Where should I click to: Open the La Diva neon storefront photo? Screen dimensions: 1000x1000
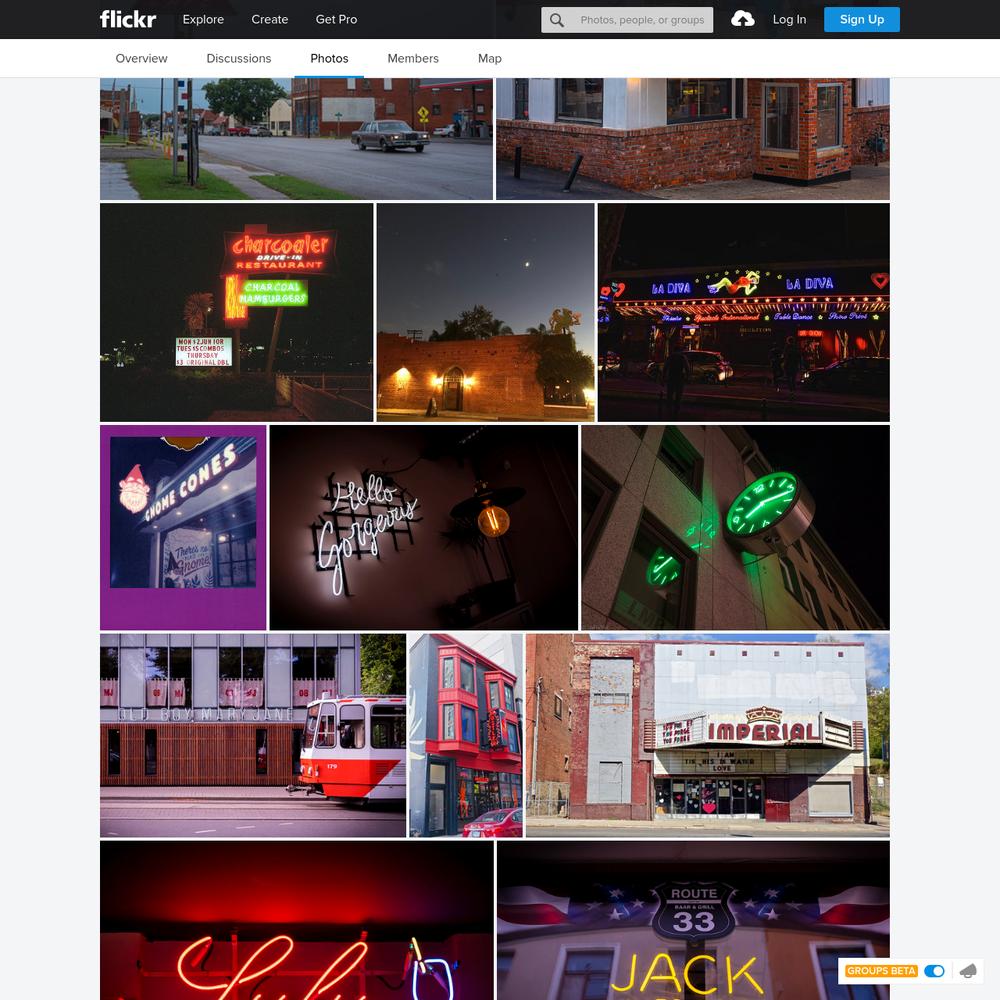pyautogui.click(x=743, y=312)
